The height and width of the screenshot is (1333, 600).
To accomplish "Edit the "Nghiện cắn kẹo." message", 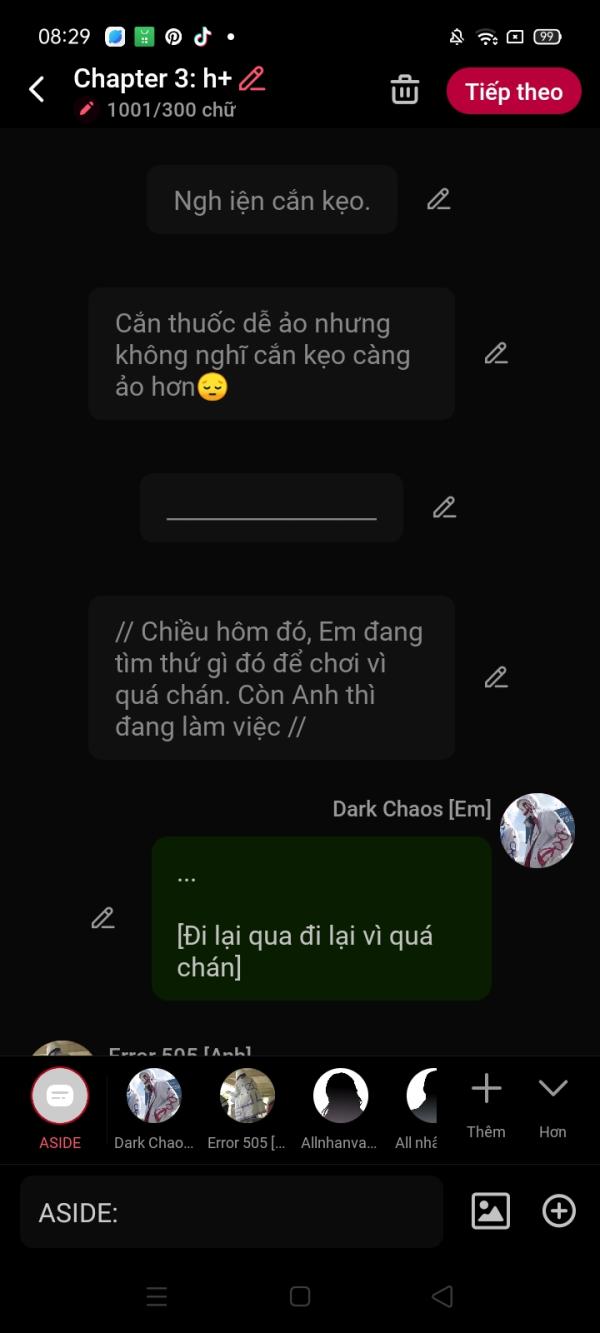I will (438, 199).
